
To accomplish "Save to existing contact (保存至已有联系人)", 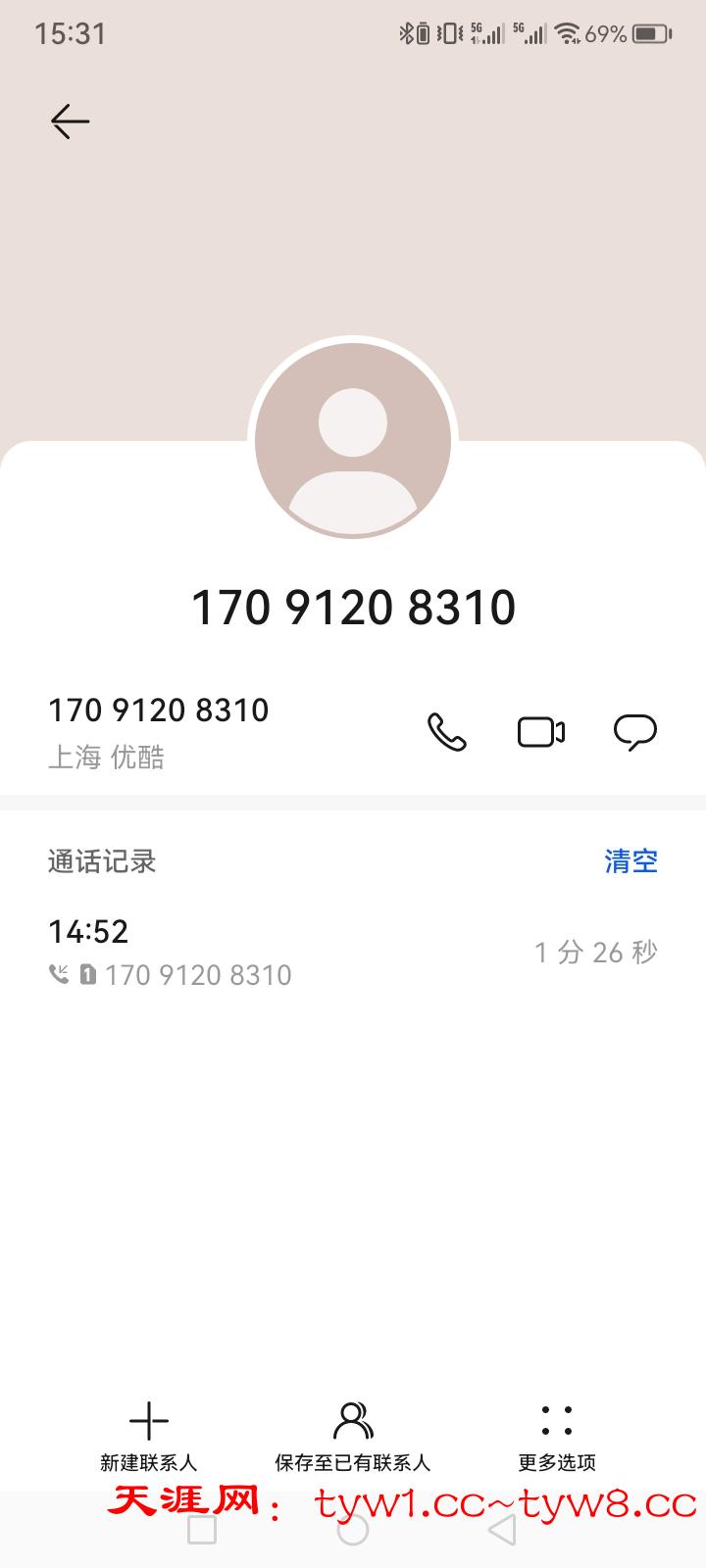I will 353,1436.
